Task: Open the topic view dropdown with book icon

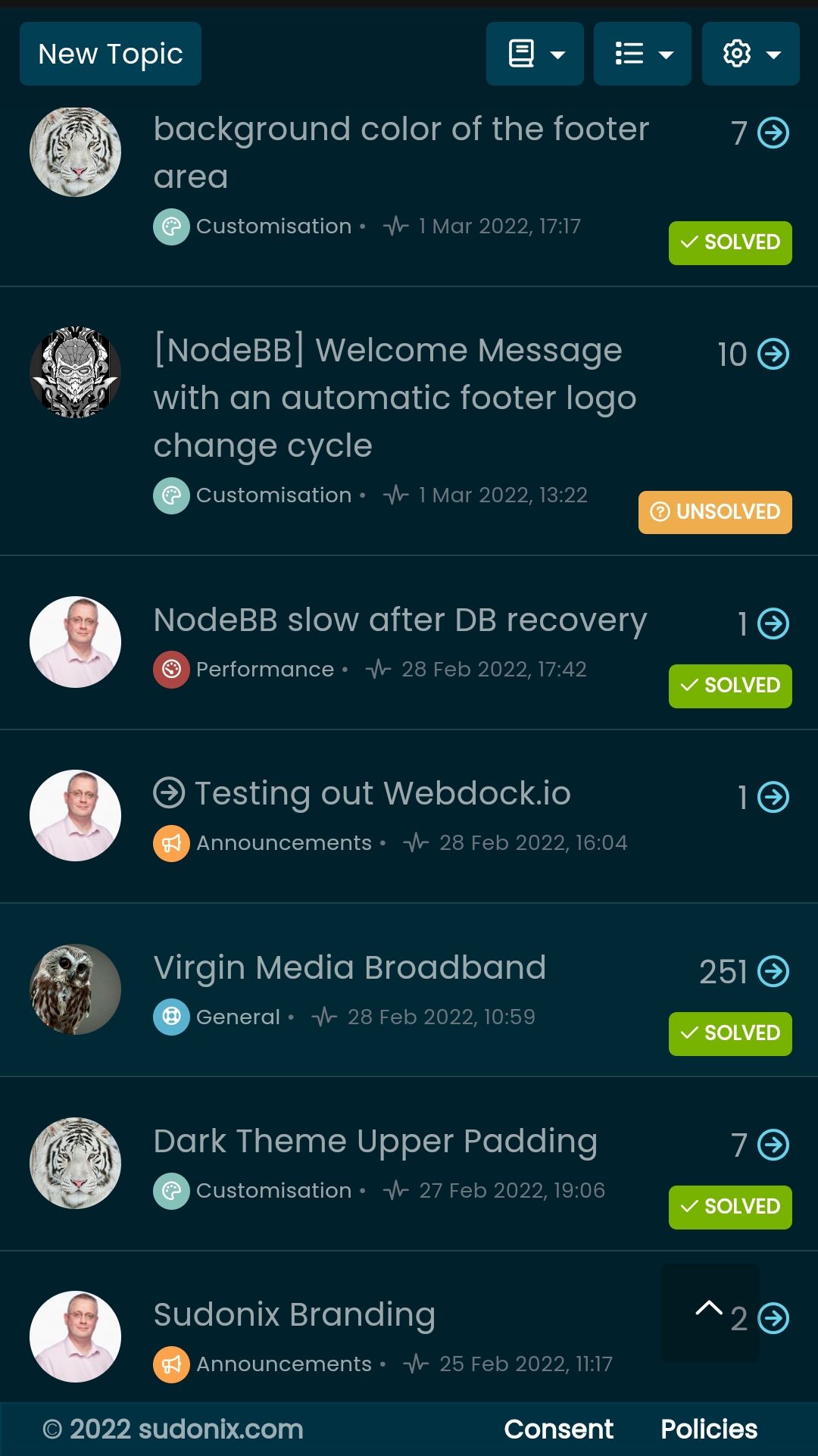Action: (535, 54)
